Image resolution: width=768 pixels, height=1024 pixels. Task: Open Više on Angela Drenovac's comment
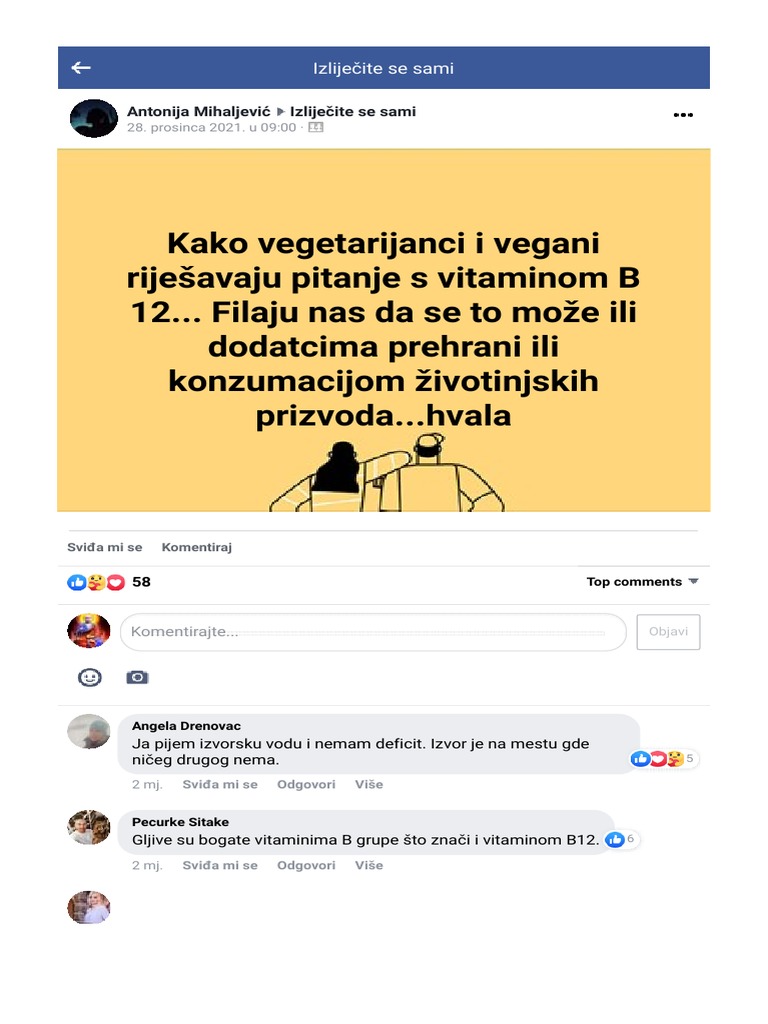click(369, 784)
